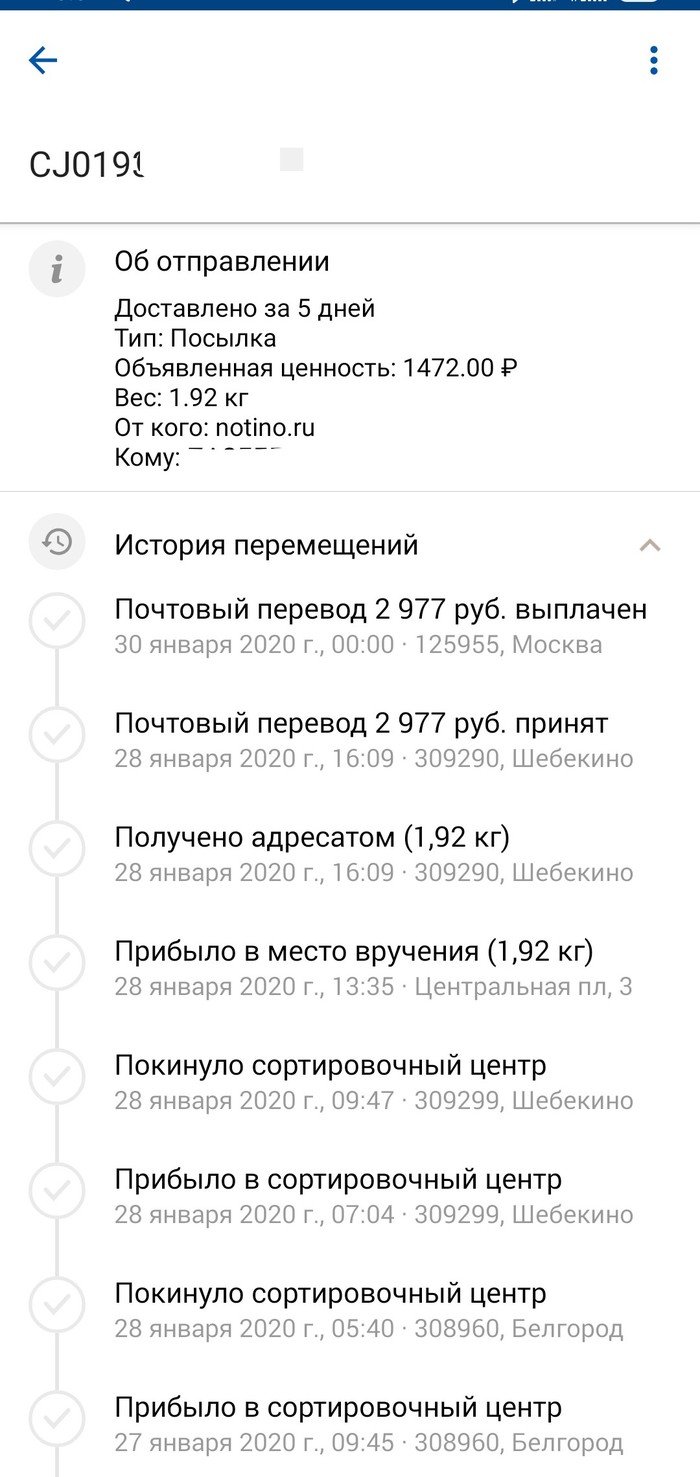Go back using the arrow
Viewport: 700px width, 1477px height.
(43, 61)
